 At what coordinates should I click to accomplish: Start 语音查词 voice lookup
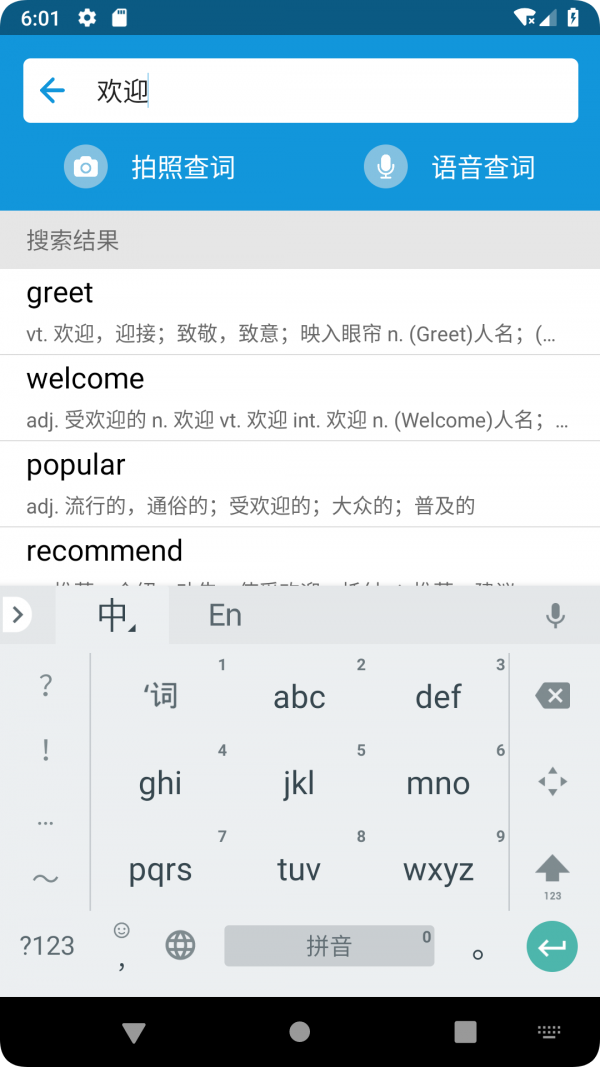pyautogui.click(x=450, y=167)
